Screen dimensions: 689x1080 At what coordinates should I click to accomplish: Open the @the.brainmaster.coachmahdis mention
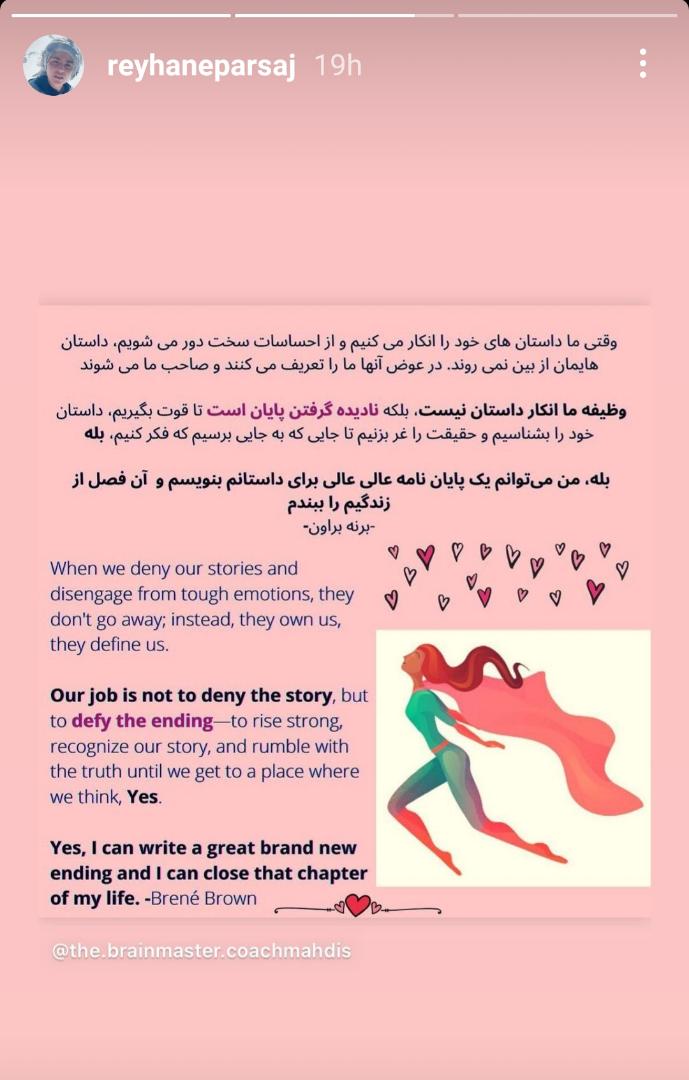point(201,951)
